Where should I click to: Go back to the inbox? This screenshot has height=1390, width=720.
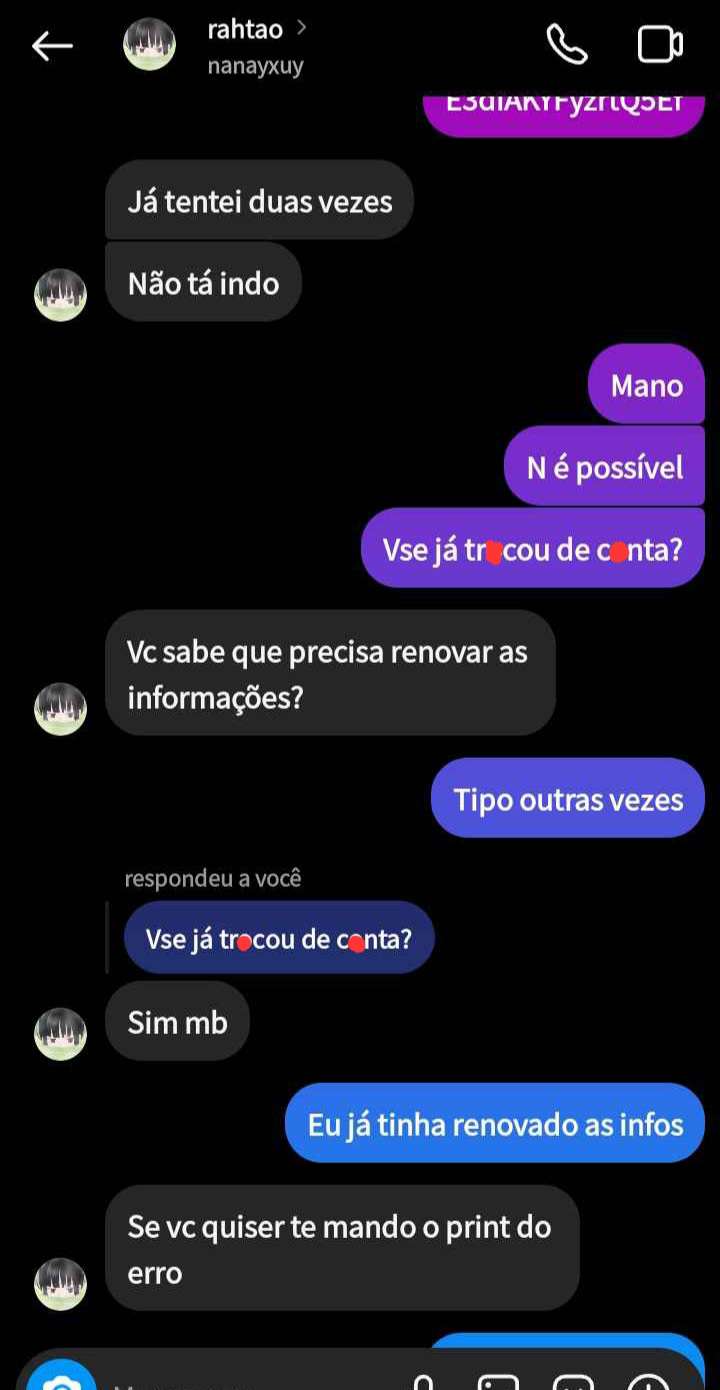coord(52,46)
